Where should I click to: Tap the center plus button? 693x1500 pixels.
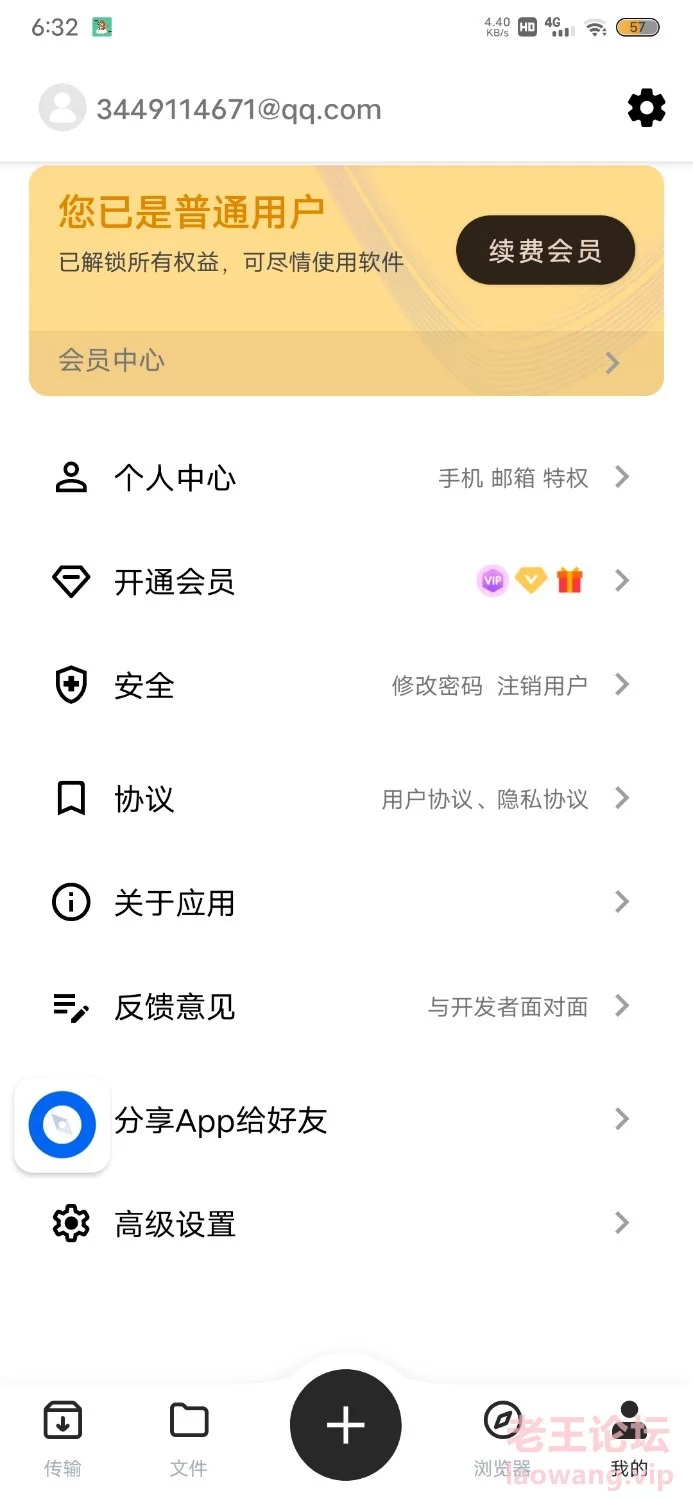tap(346, 1425)
